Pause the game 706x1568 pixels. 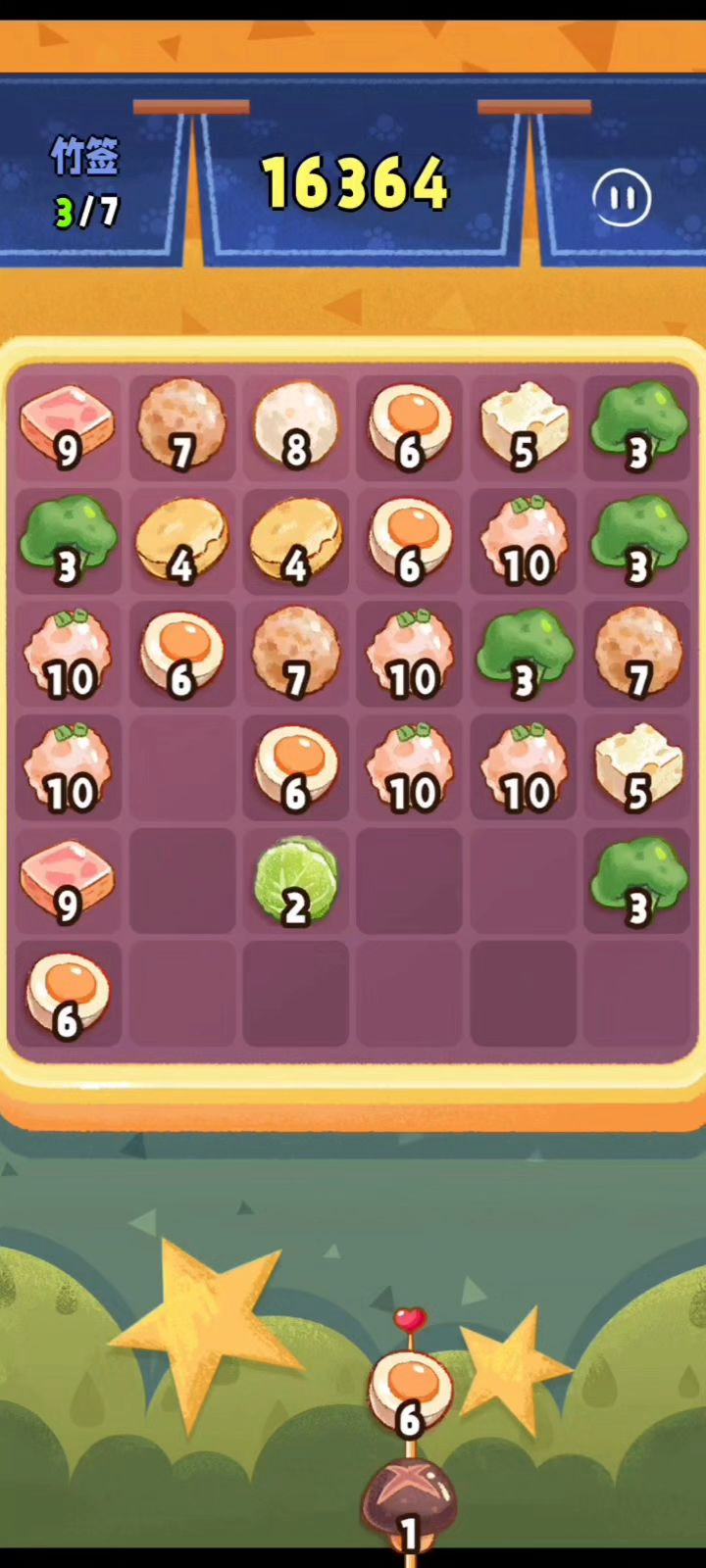click(622, 199)
